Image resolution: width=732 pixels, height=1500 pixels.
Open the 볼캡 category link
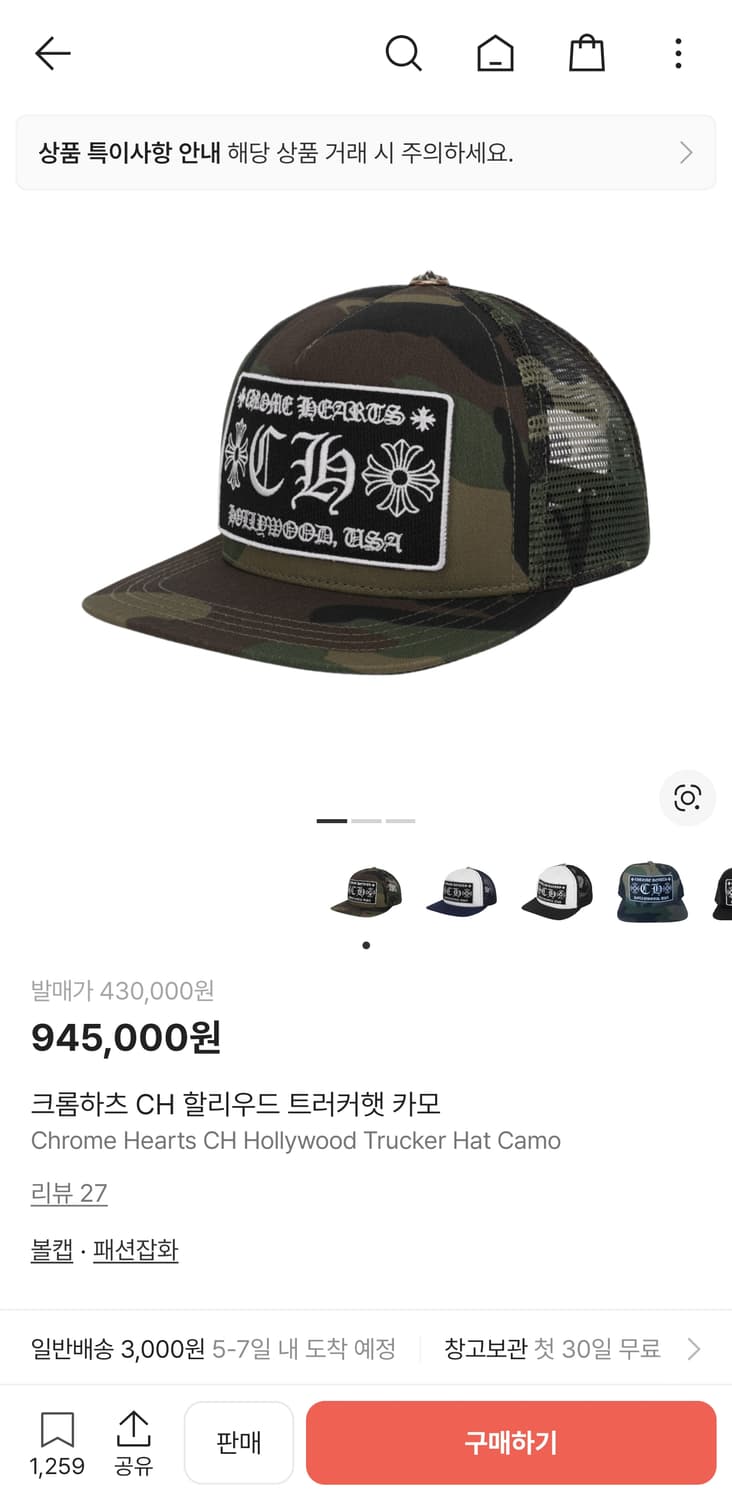click(x=50, y=1249)
